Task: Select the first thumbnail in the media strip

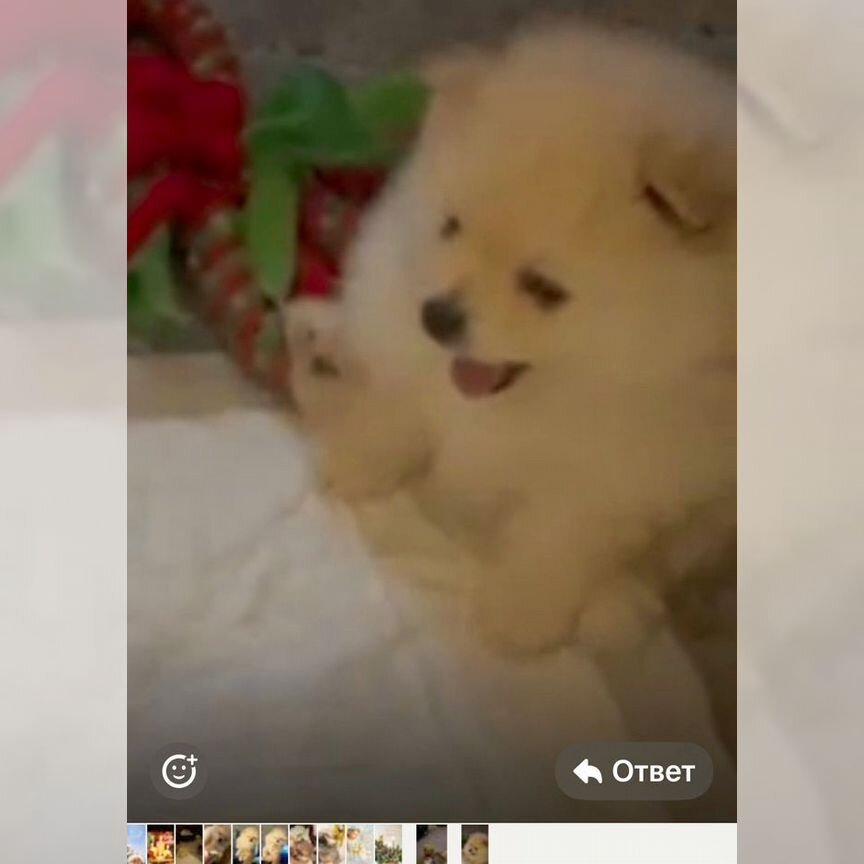Action: click(136, 844)
